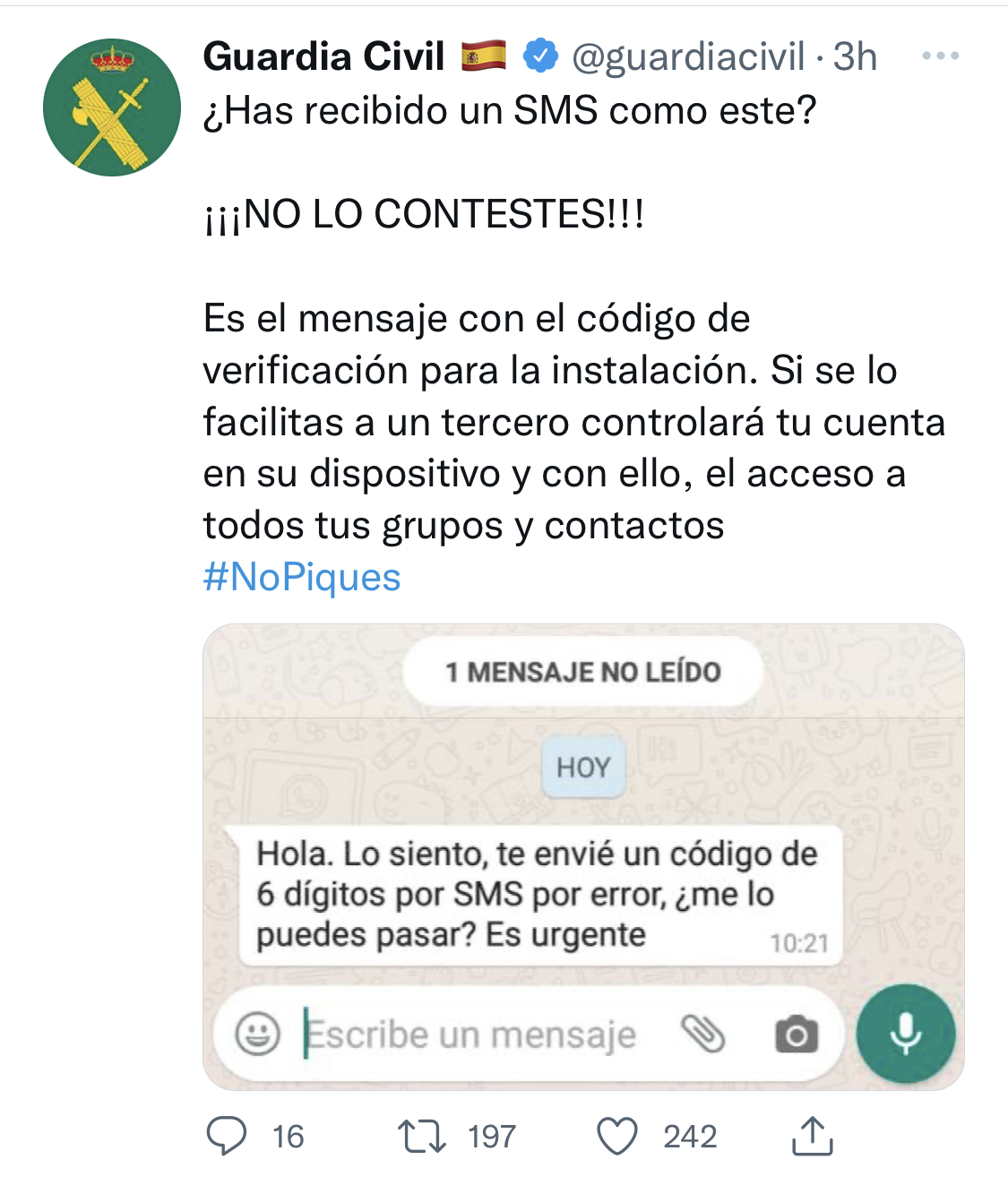The image size is (1008, 1194).
Task: Open the #NoPiques hashtag
Action: pos(302,577)
